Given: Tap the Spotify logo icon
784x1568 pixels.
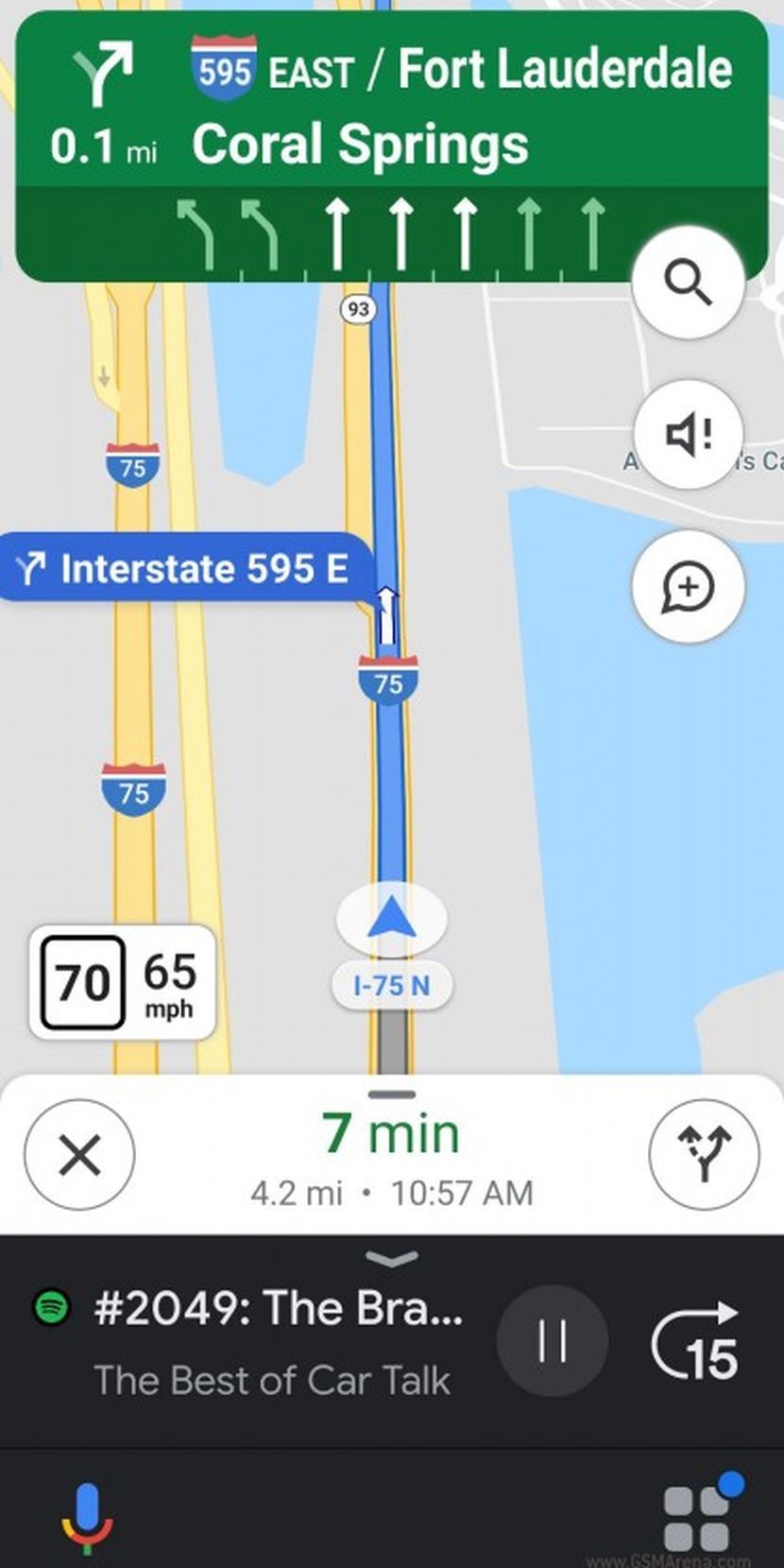Looking at the screenshot, I should pos(54,1309).
